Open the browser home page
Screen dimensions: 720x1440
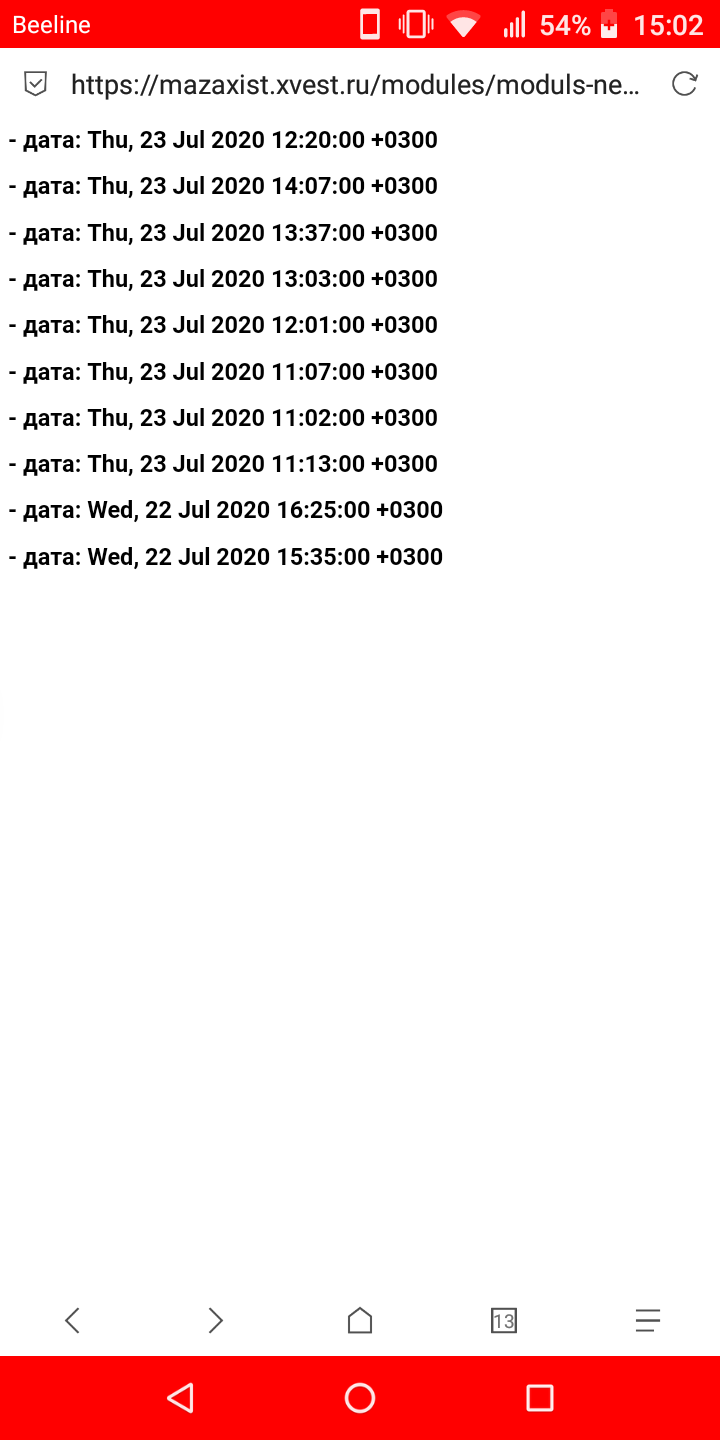pyautogui.click(x=360, y=1321)
